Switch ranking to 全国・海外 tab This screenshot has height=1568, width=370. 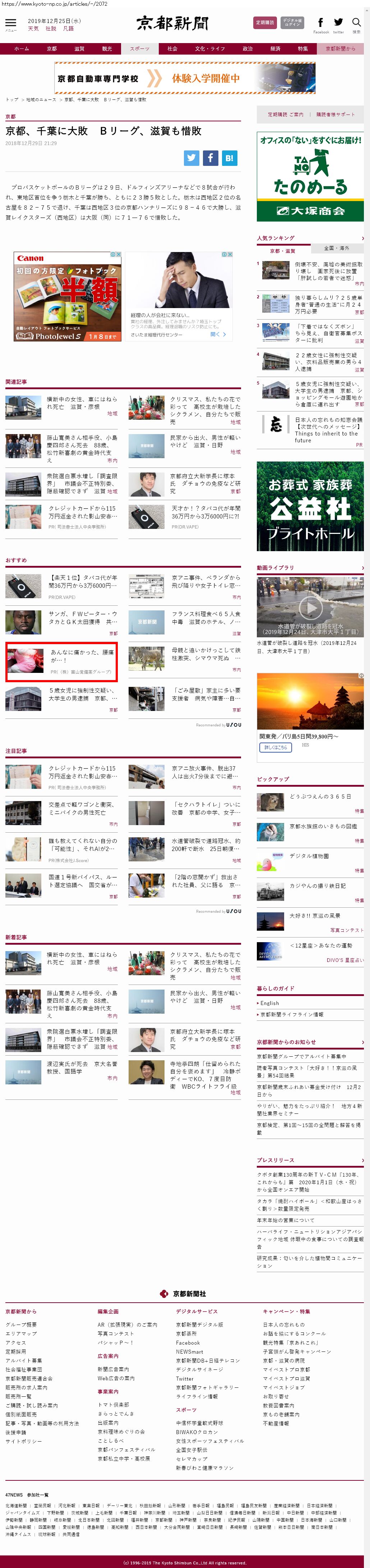click(x=337, y=248)
